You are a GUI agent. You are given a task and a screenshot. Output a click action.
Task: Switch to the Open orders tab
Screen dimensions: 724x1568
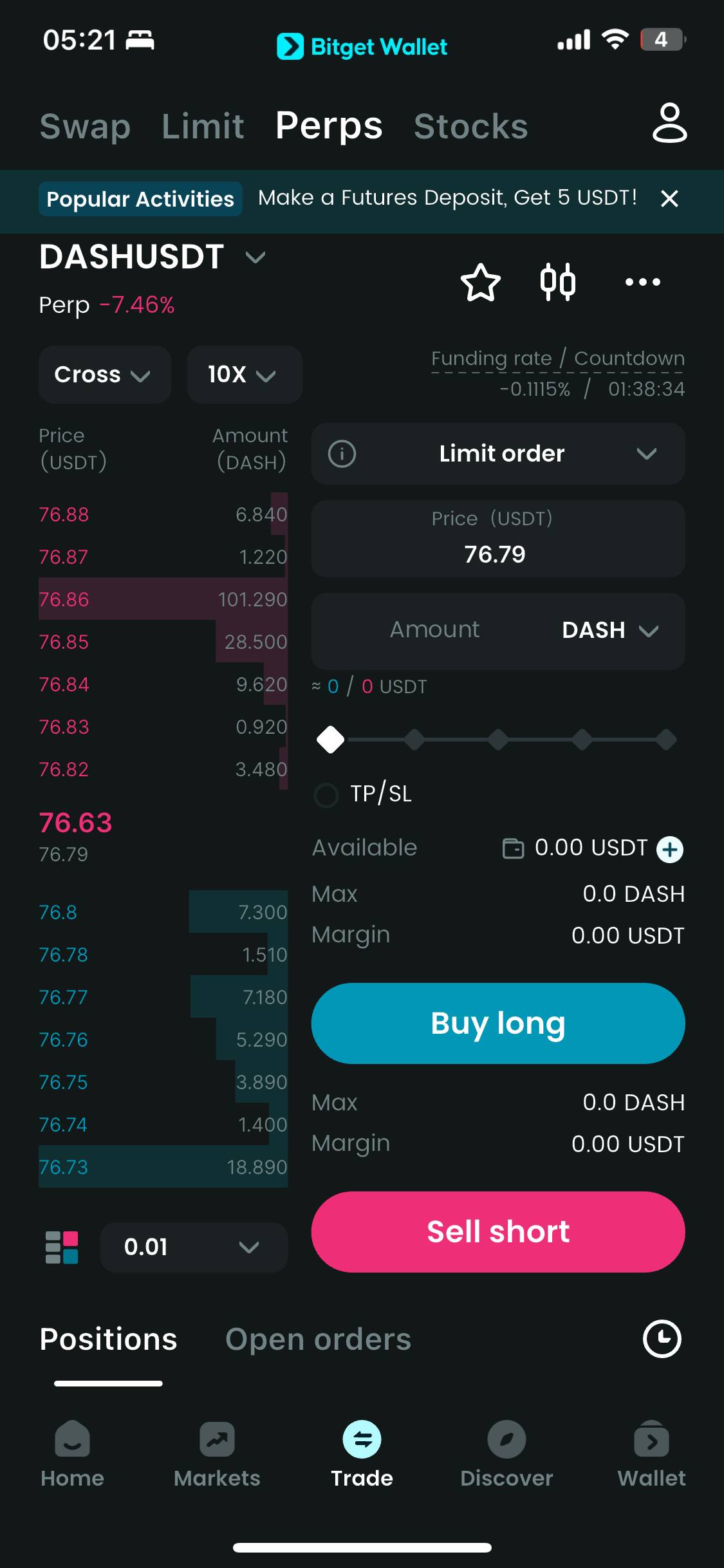[x=318, y=1339]
